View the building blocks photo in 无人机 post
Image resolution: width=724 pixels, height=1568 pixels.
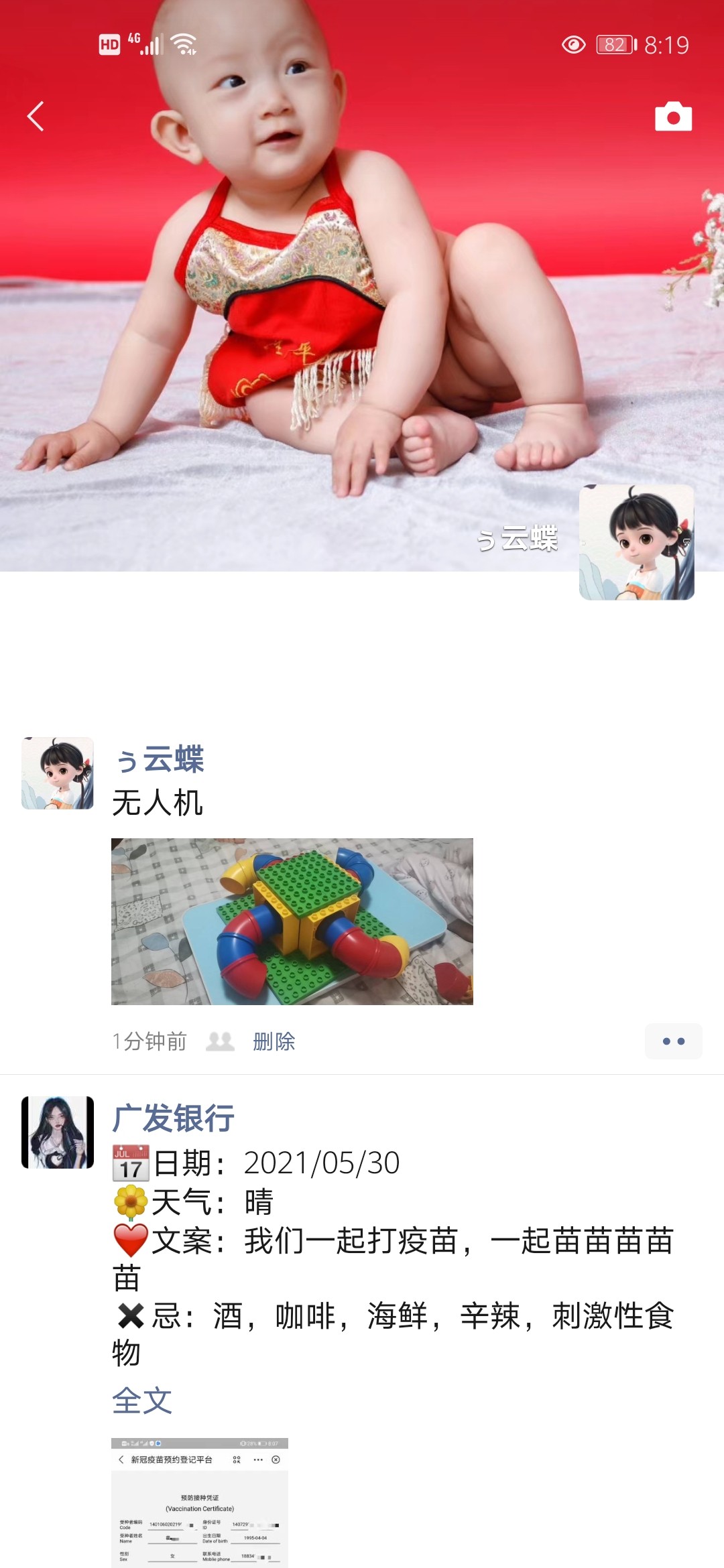[x=292, y=921]
